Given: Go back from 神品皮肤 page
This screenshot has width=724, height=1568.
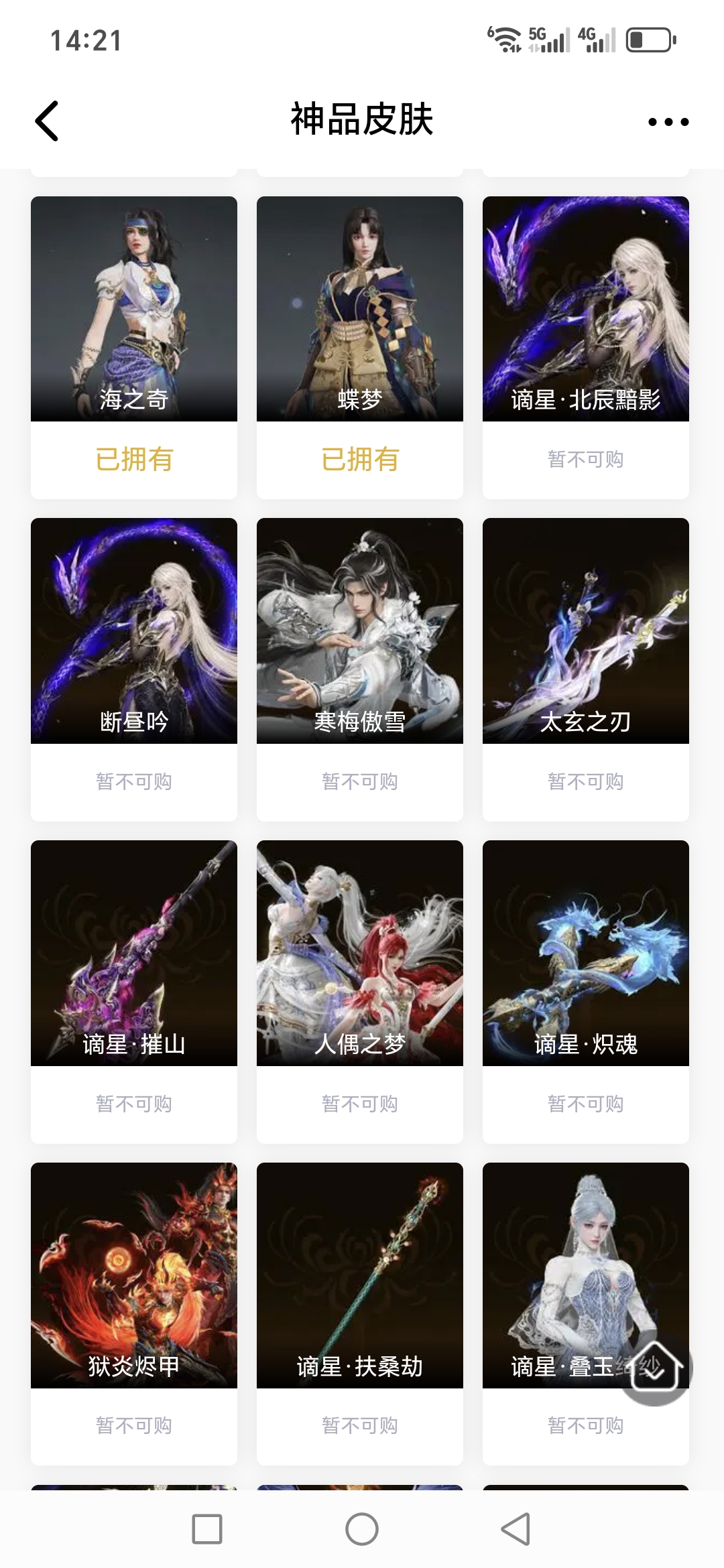Looking at the screenshot, I should pos(47,121).
